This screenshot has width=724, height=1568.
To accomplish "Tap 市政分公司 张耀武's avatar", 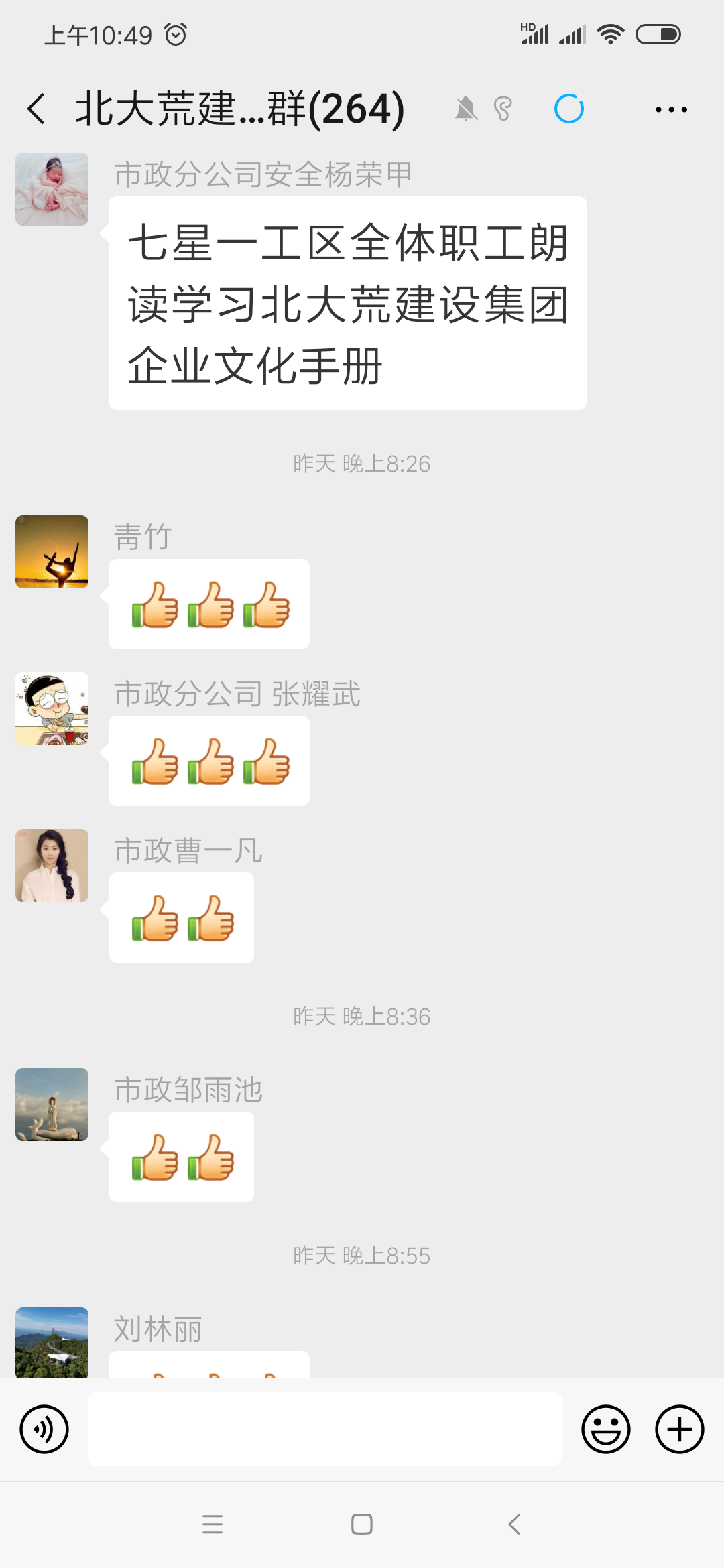I will click(x=52, y=708).
